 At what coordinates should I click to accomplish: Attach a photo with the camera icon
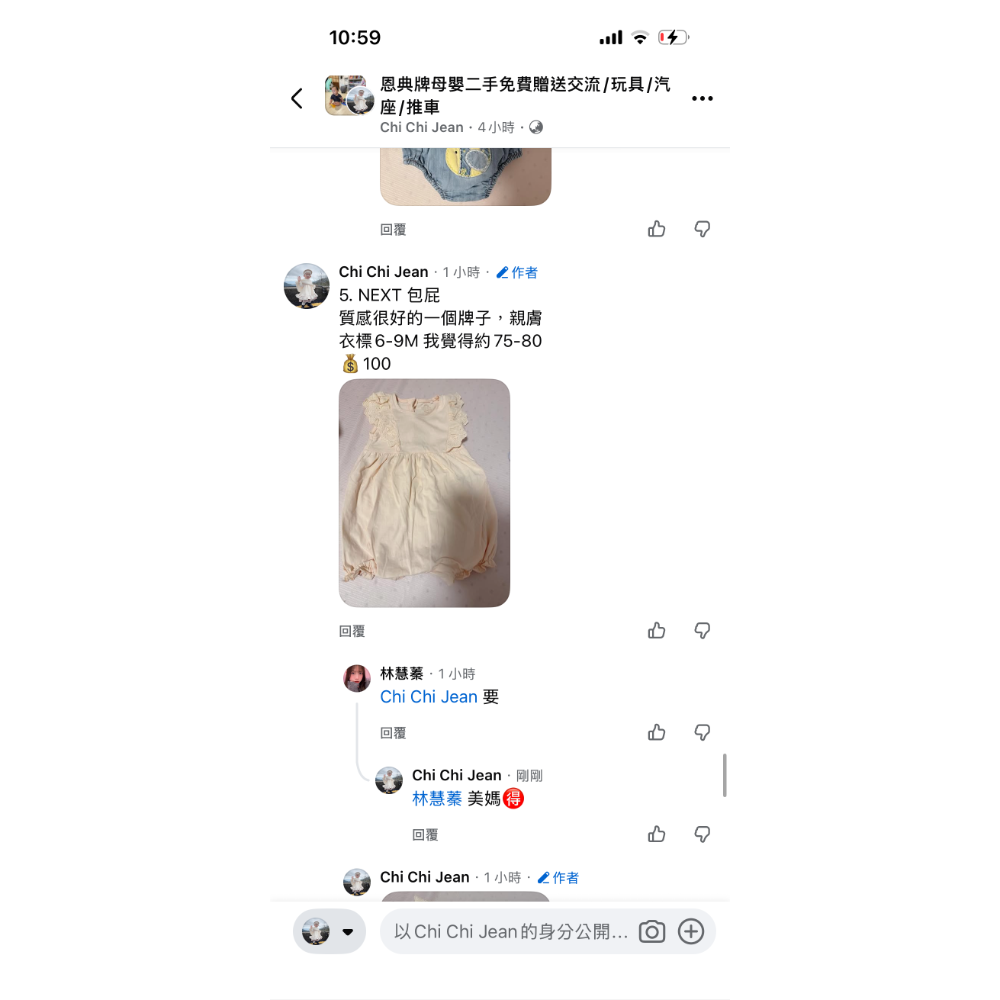[652, 932]
